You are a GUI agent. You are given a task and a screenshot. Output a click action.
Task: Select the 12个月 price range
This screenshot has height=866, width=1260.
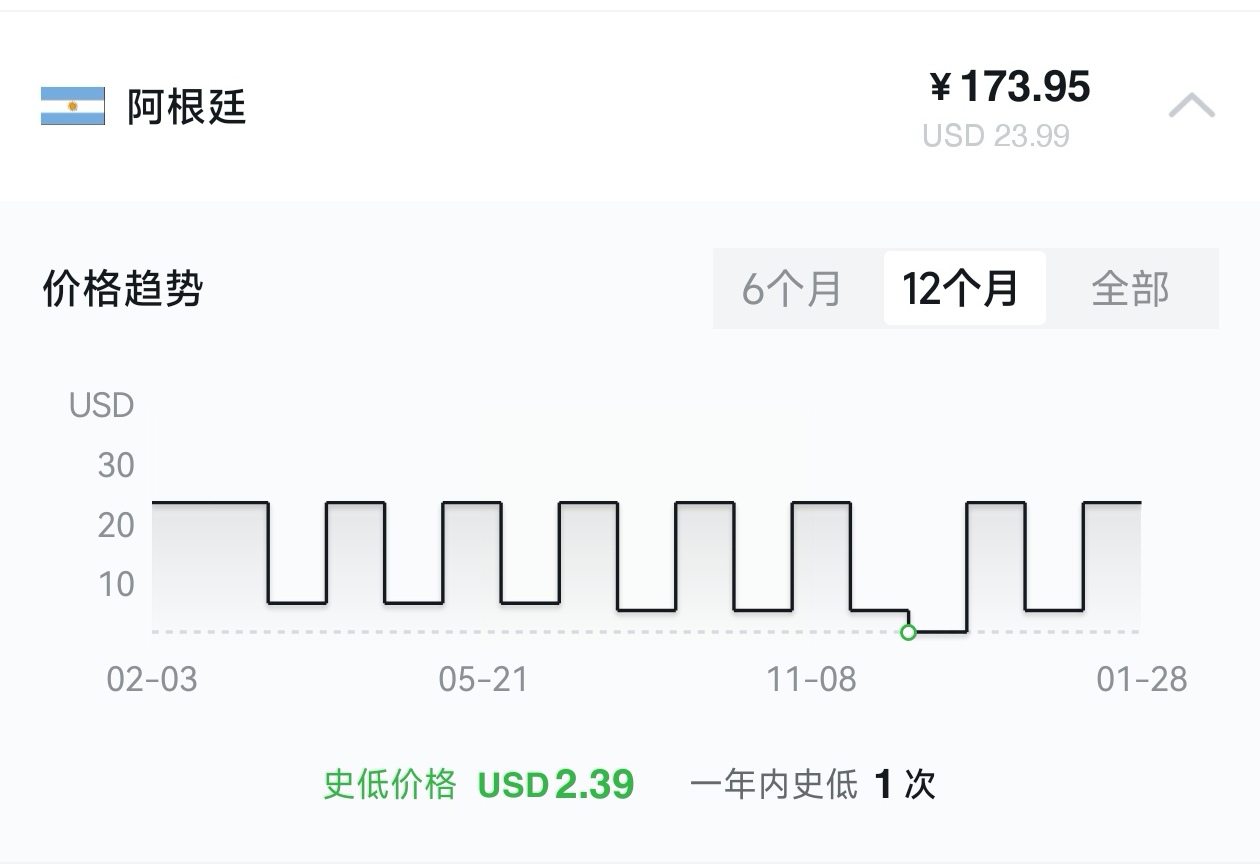pos(962,289)
